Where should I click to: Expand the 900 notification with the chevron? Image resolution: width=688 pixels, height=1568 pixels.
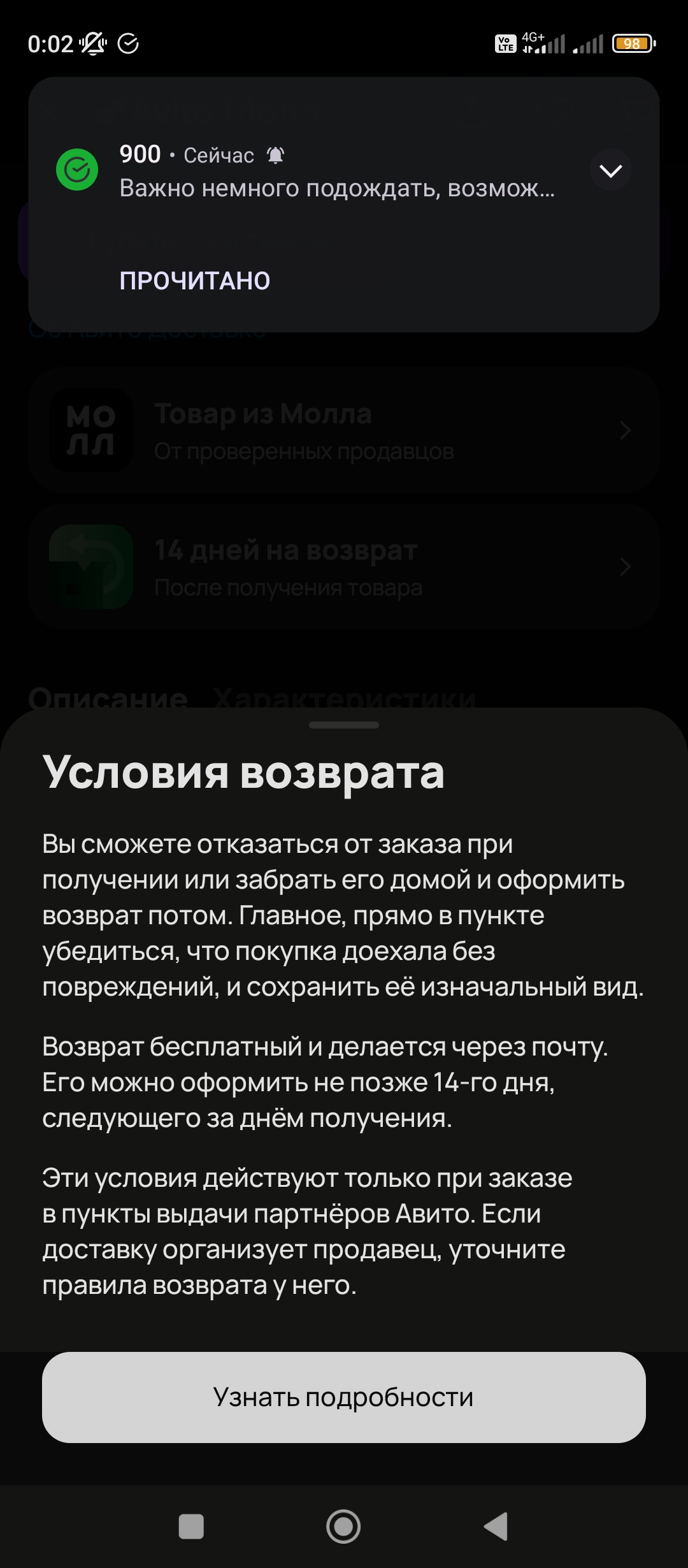point(610,170)
